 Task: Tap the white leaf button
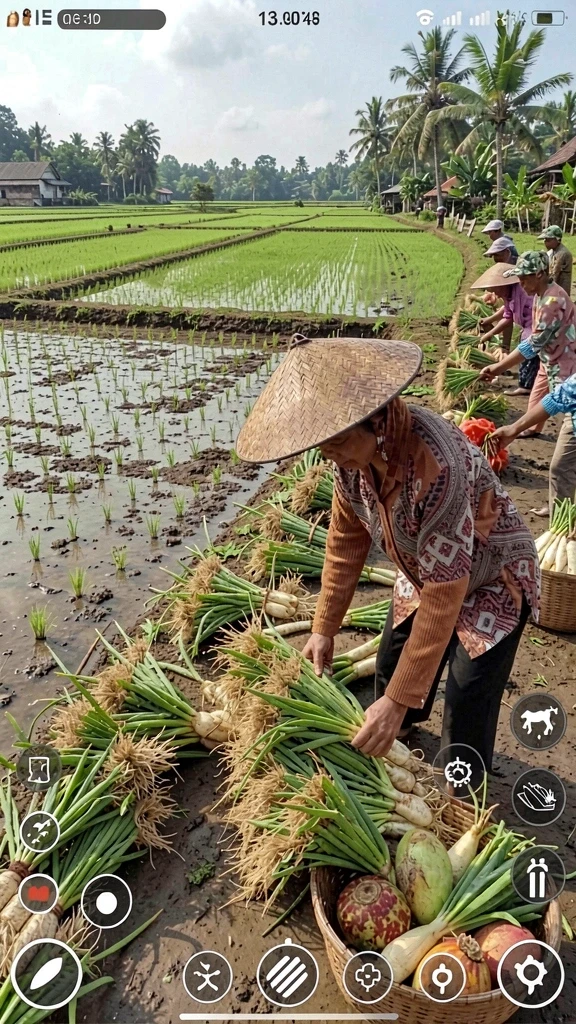[46, 974]
